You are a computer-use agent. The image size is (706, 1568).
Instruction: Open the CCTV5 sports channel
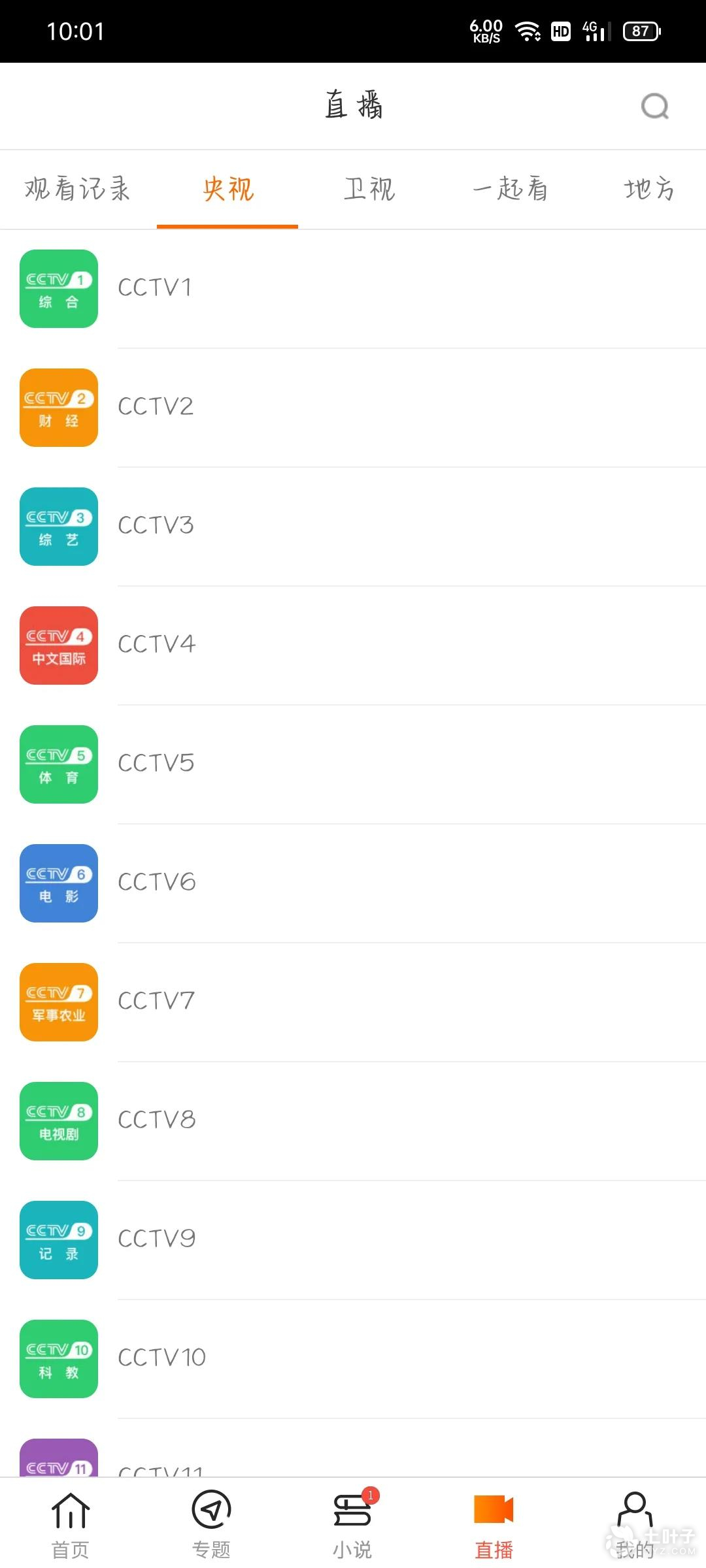tap(353, 764)
